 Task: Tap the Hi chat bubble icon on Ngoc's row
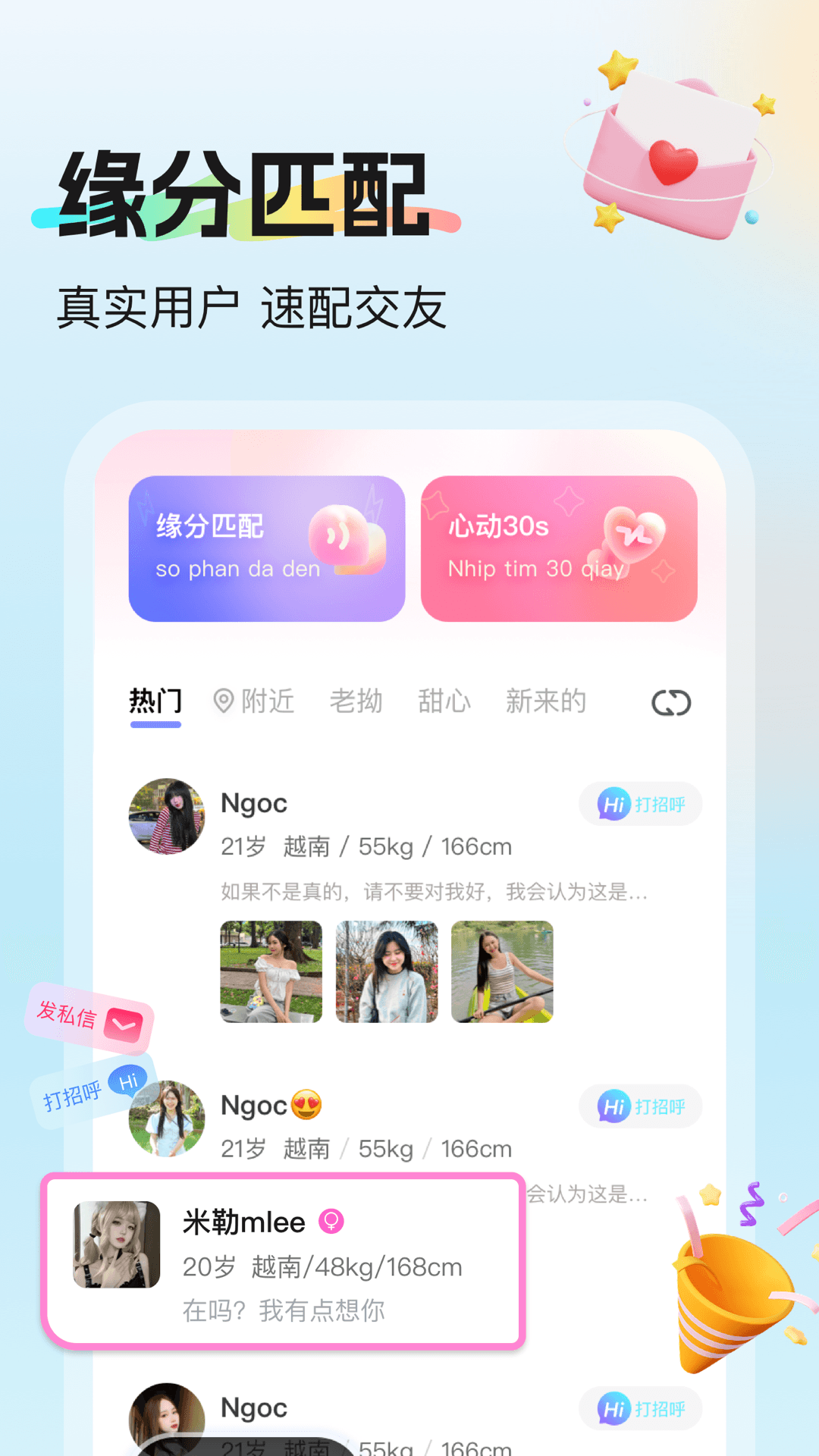[x=614, y=803]
